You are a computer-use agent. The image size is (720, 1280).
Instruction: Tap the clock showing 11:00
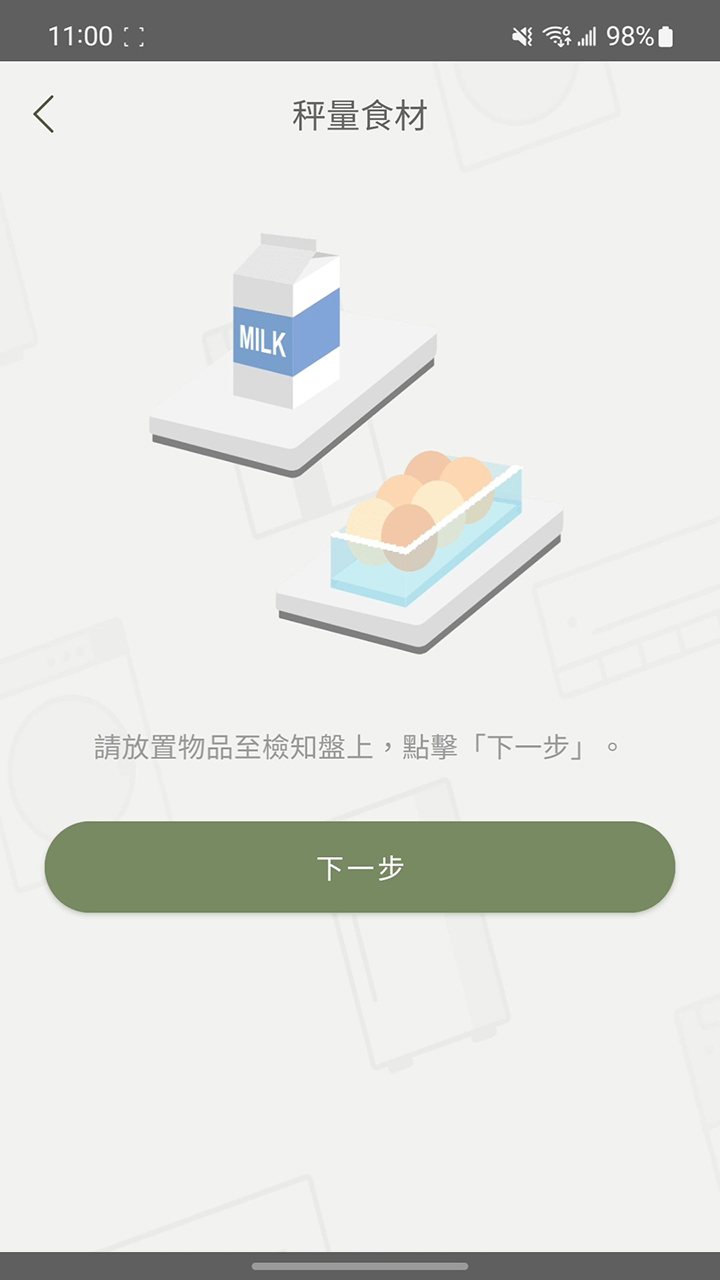point(81,33)
